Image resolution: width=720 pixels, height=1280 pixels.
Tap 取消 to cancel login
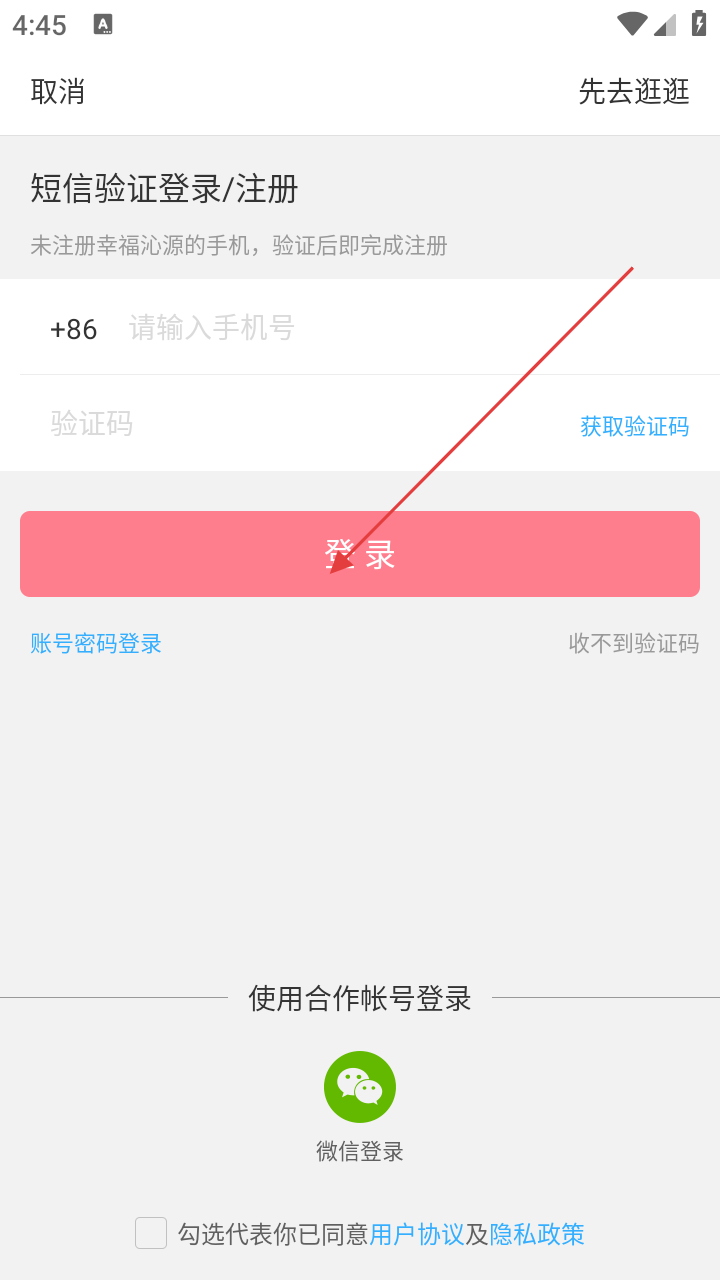click(58, 92)
